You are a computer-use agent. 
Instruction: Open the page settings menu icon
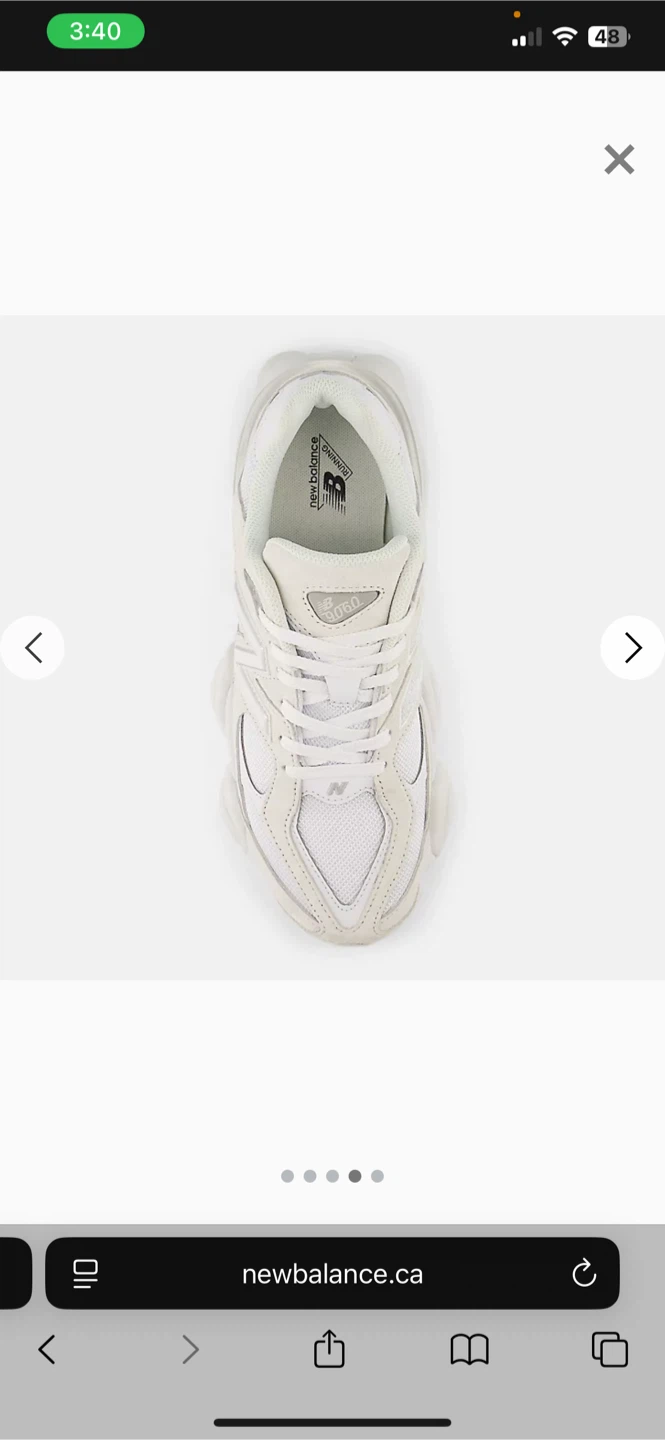pos(86,1273)
